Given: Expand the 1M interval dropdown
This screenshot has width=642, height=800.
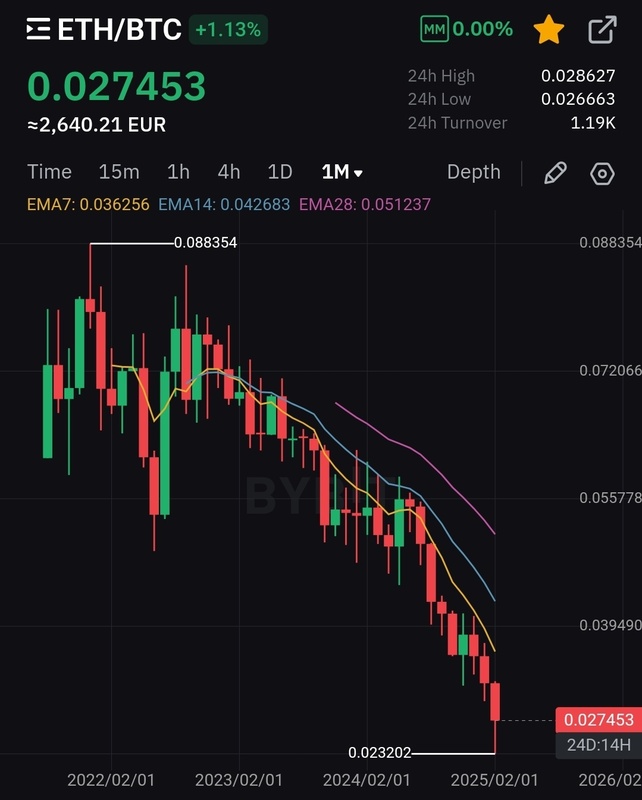Looking at the screenshot, I should click(x=341, y=172).
